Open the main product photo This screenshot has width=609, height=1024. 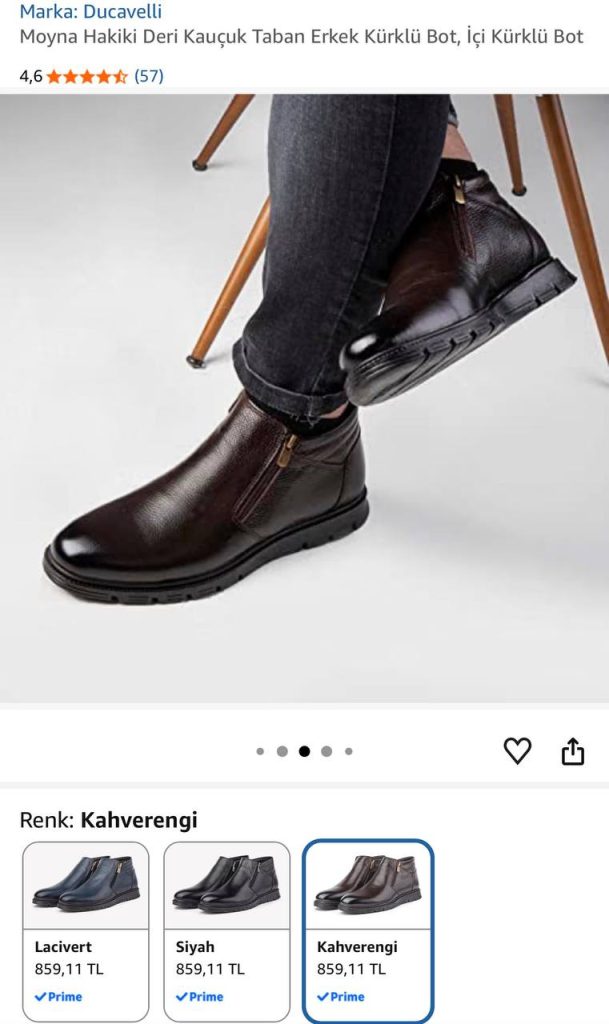(x=304, y=398)
